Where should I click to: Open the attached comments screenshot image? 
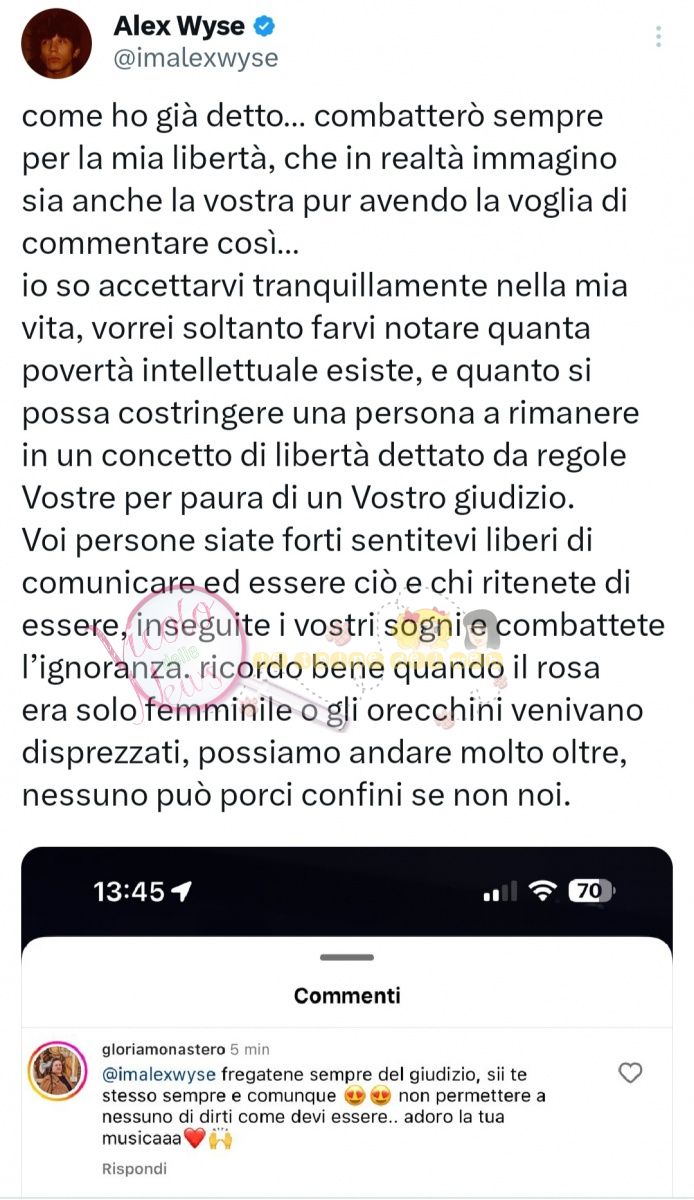tap(347, 1020)
